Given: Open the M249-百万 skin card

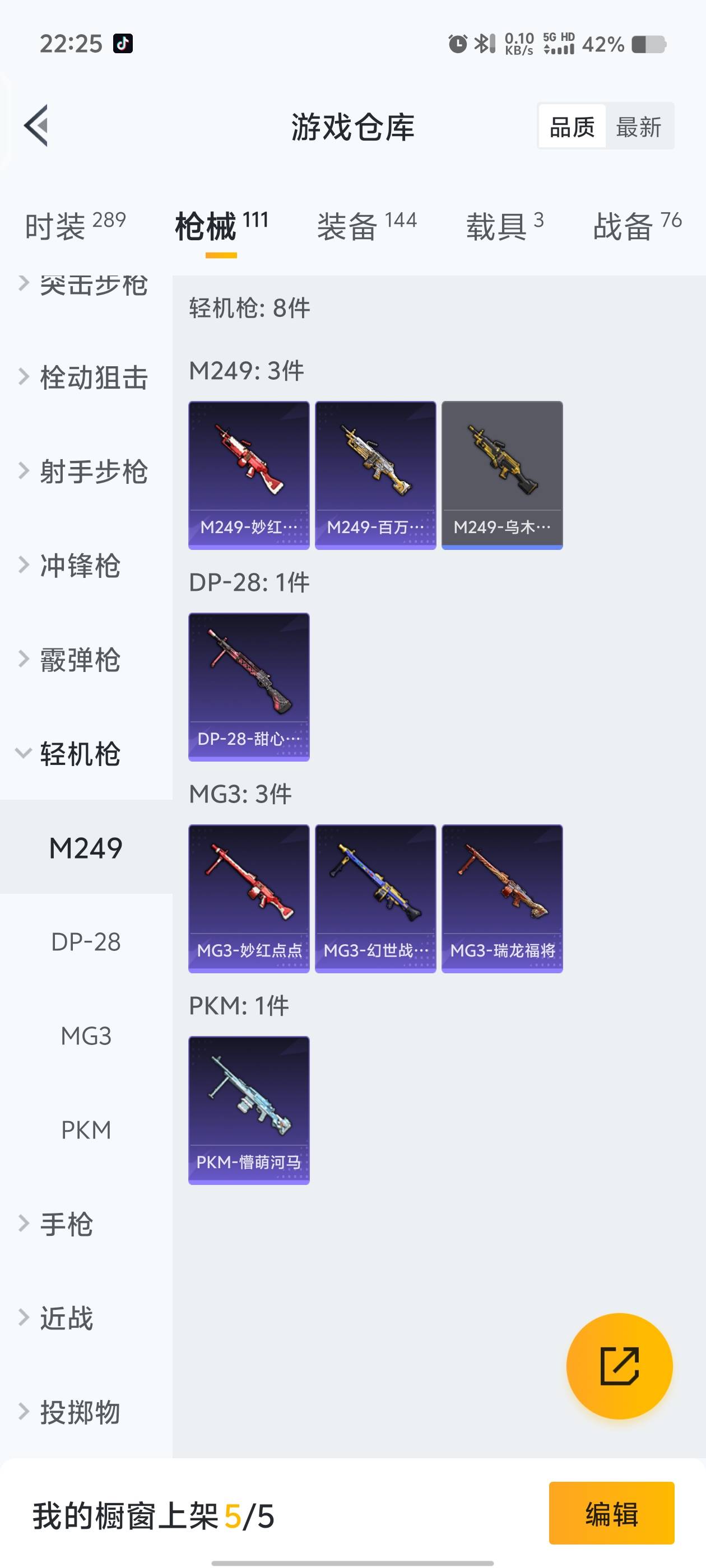Looking at the screenshot, I should point(375,475).
